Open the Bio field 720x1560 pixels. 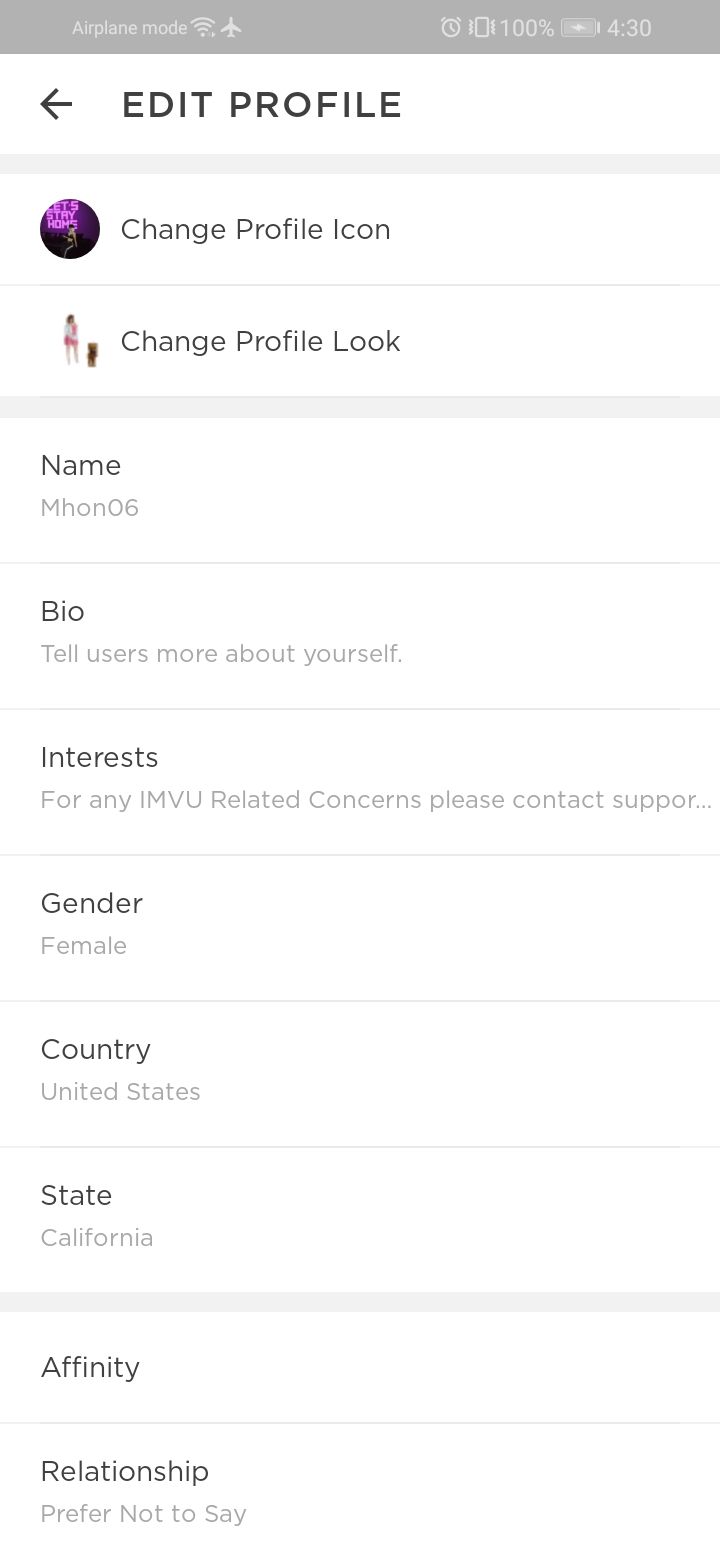click(x=360, y=636)
